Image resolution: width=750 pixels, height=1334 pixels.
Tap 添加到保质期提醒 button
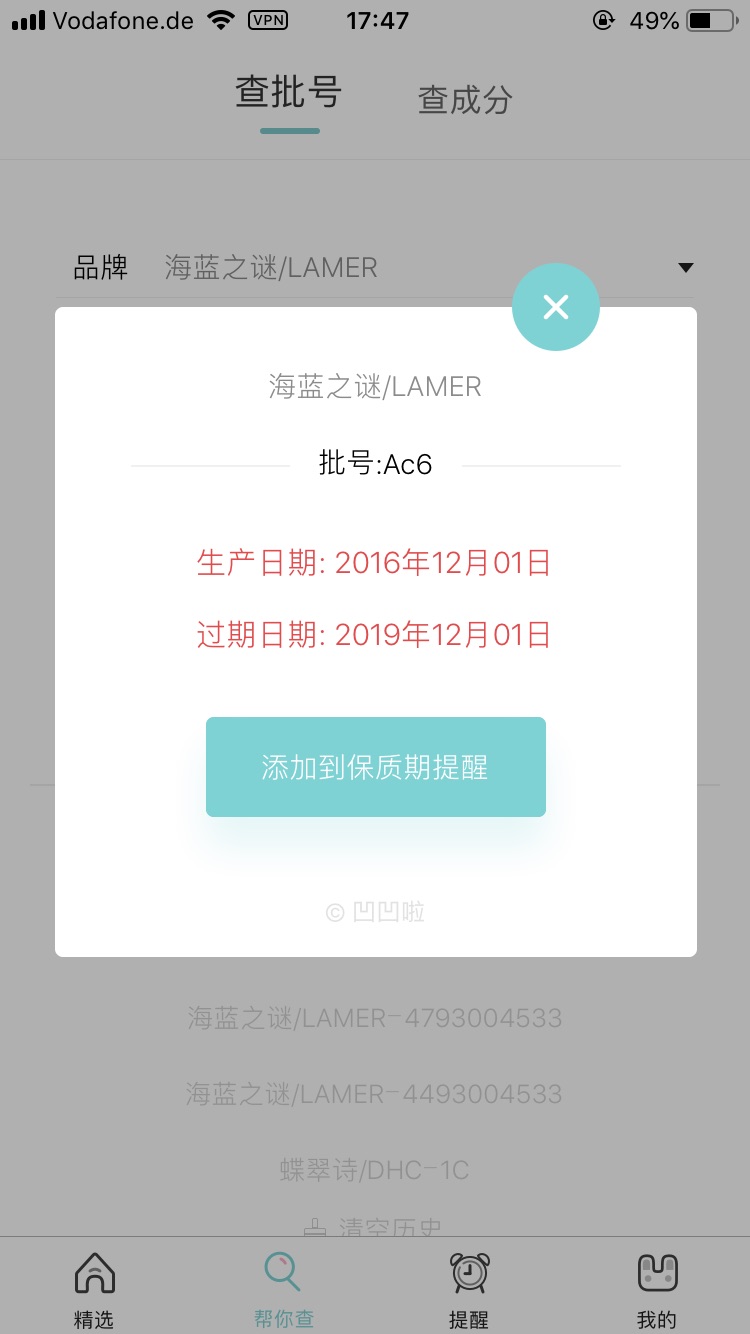pyautogui.click(x=376, y=767)
